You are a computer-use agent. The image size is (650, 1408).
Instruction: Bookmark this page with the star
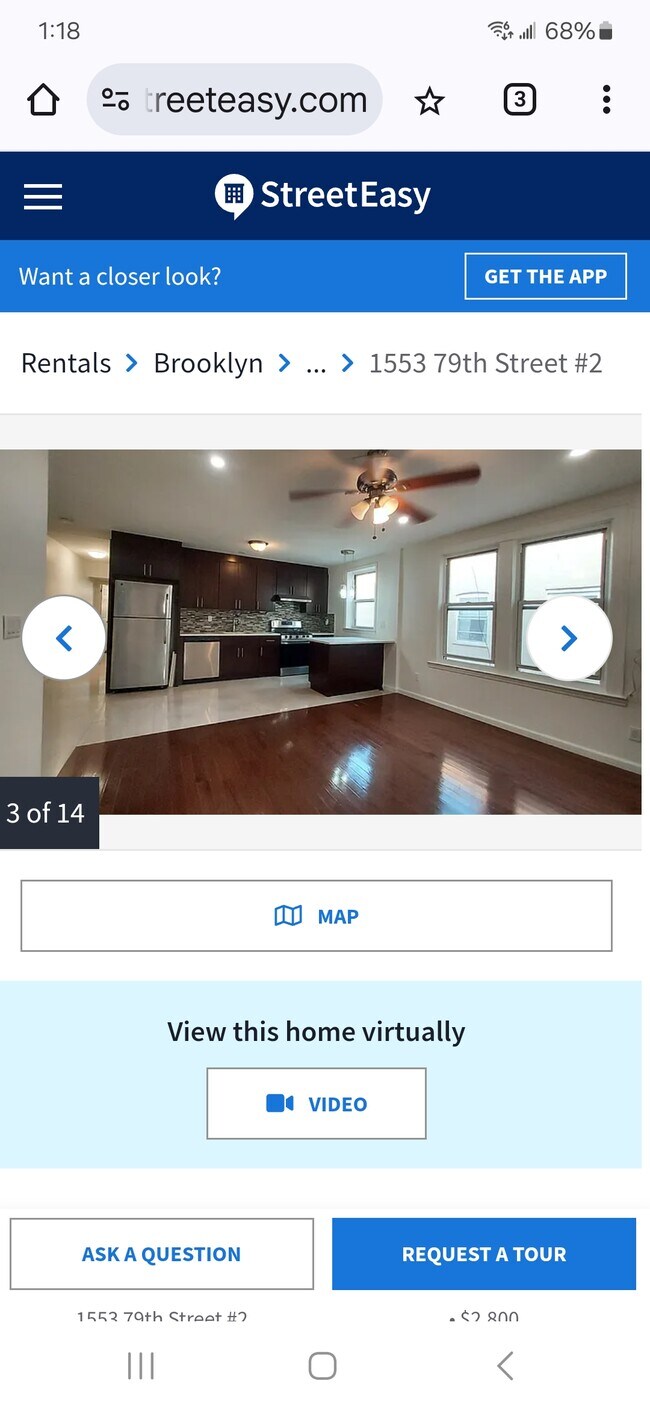point(429,100)
